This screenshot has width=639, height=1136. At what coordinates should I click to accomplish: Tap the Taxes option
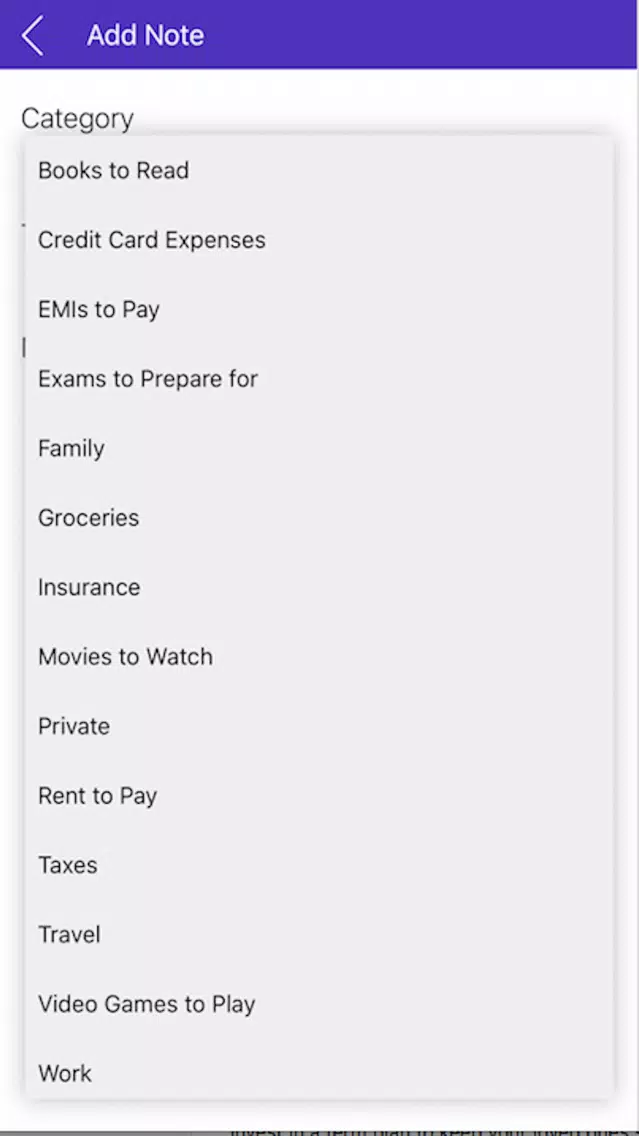click(x=319, y=865)
